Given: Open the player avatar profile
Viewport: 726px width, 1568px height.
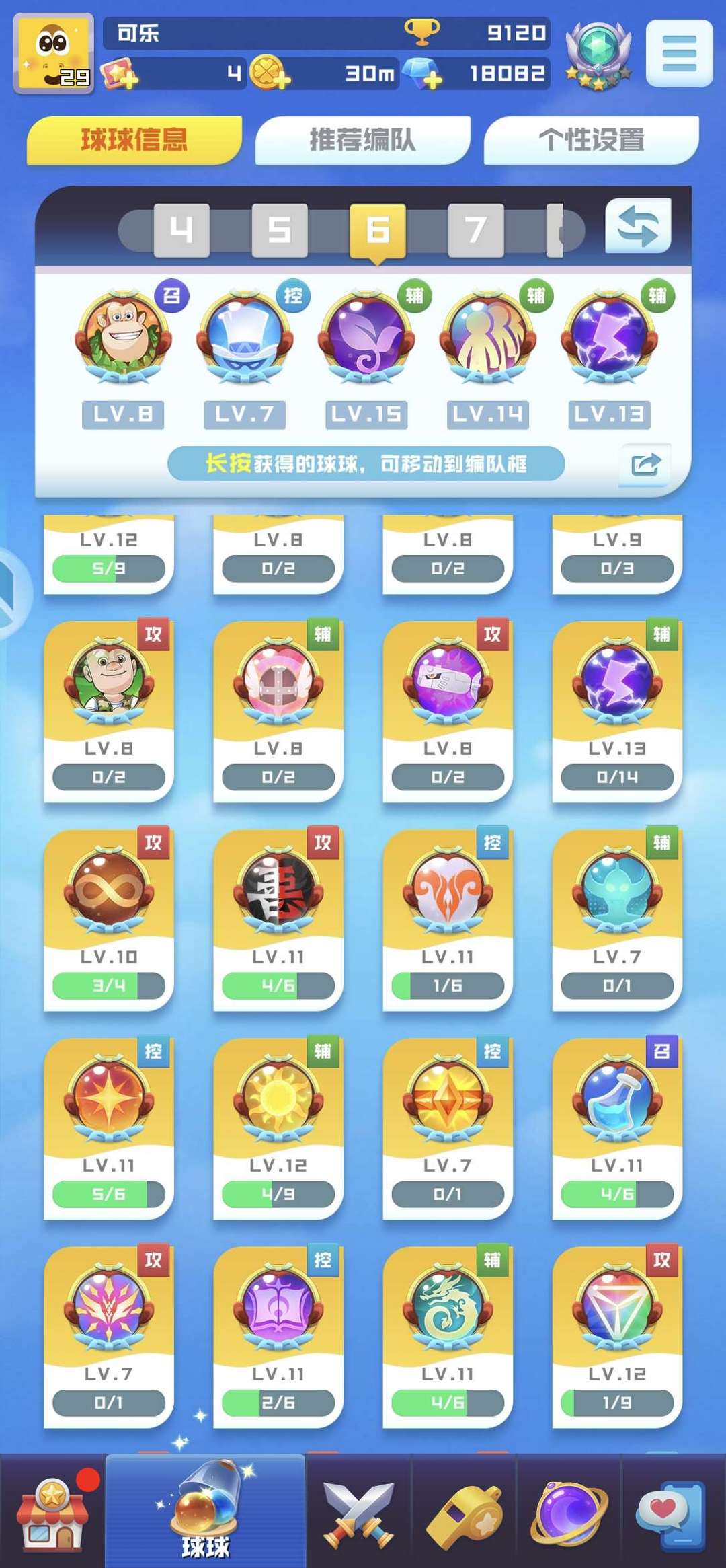Looking at the screenshot, I should coord(54,53).
